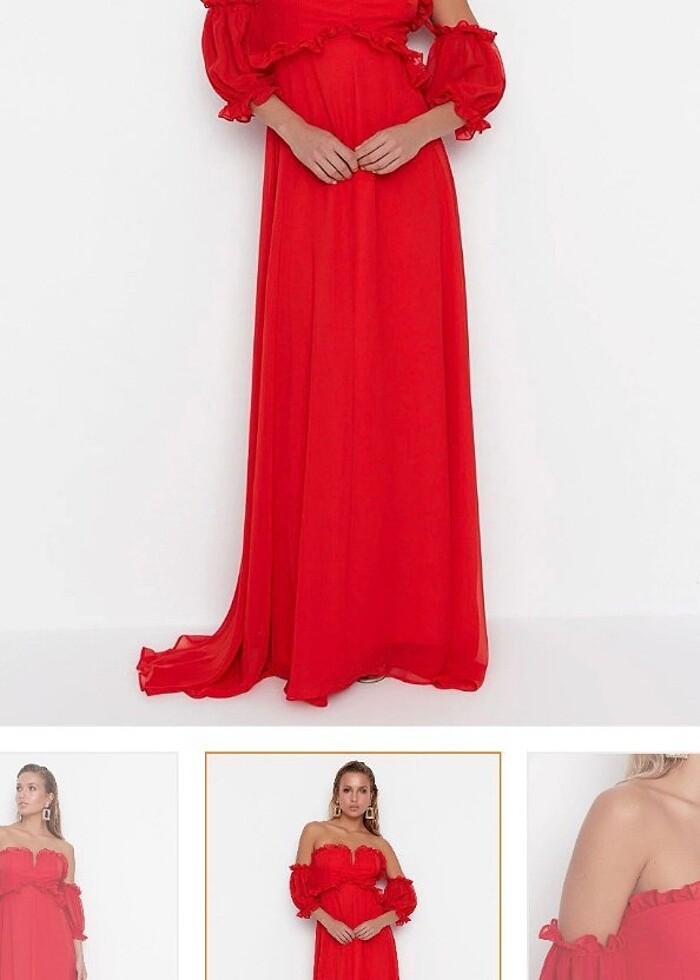Open the large red dress product photo
Screen dimensions: 700x980
(x=350, y=360)
